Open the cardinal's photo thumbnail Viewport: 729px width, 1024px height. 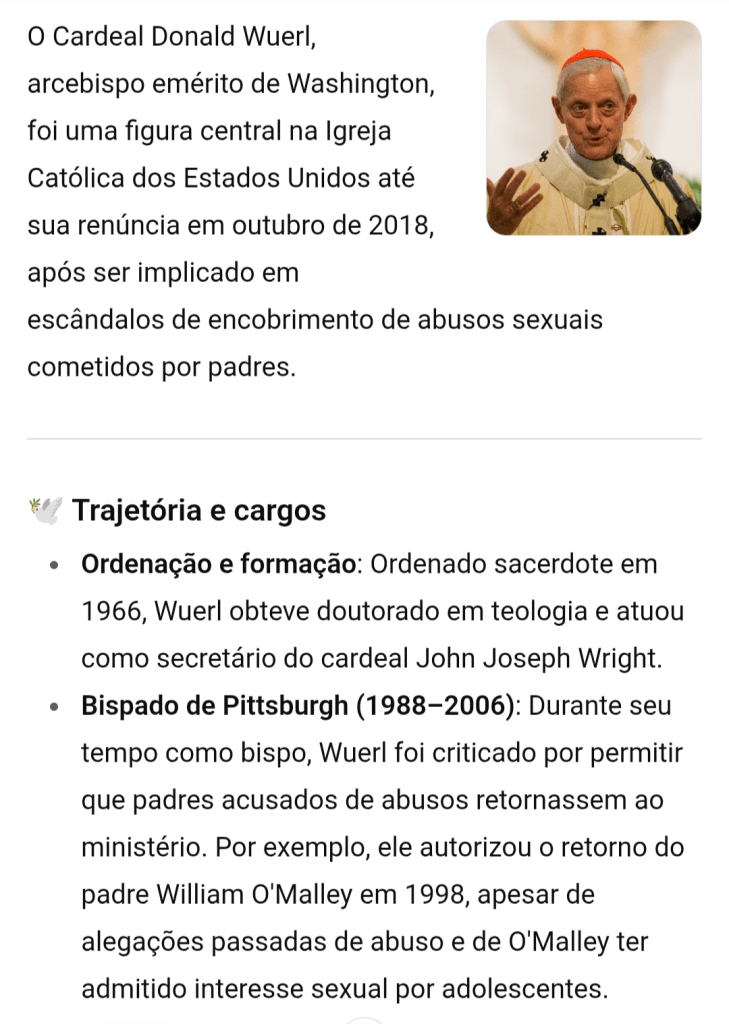point(593,128)
